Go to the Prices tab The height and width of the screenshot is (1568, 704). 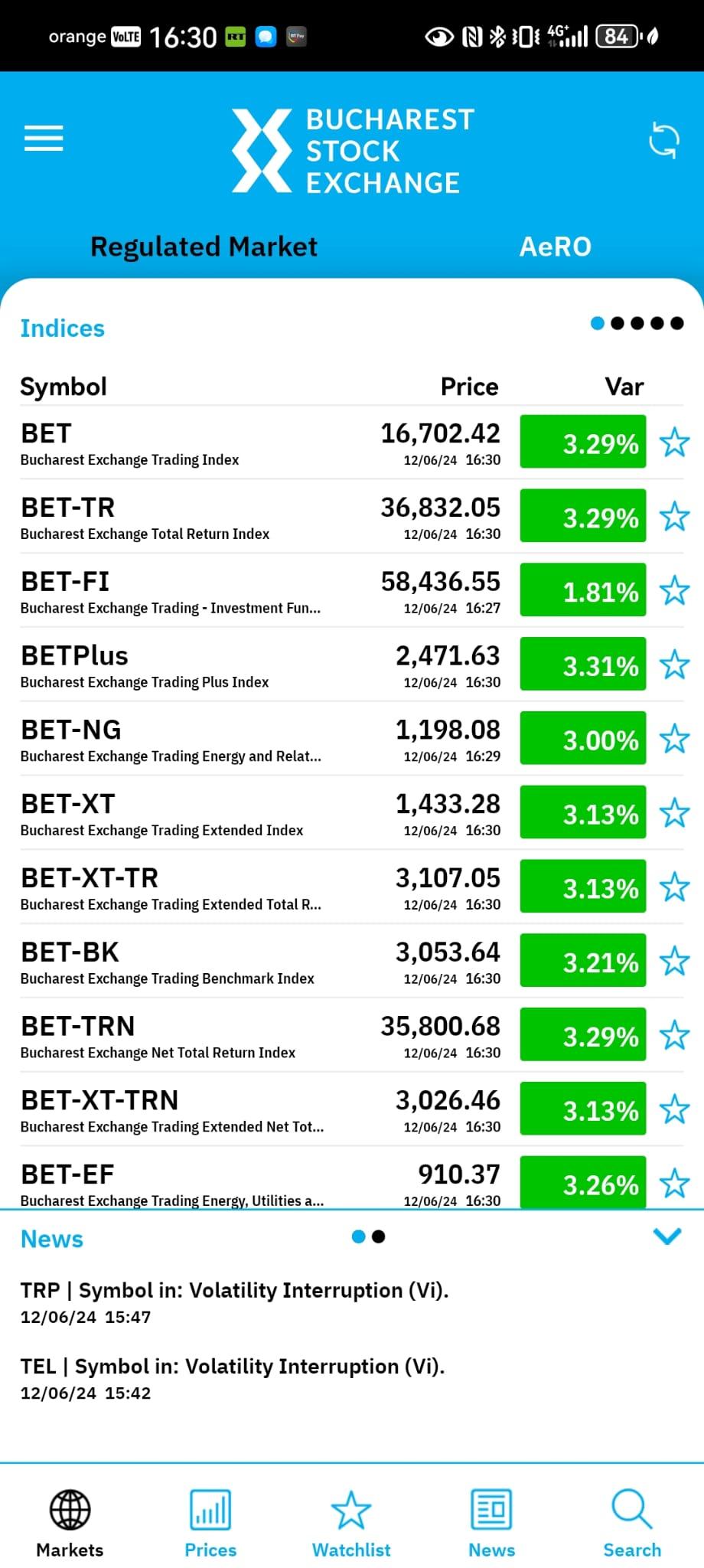coord(210,1524)
